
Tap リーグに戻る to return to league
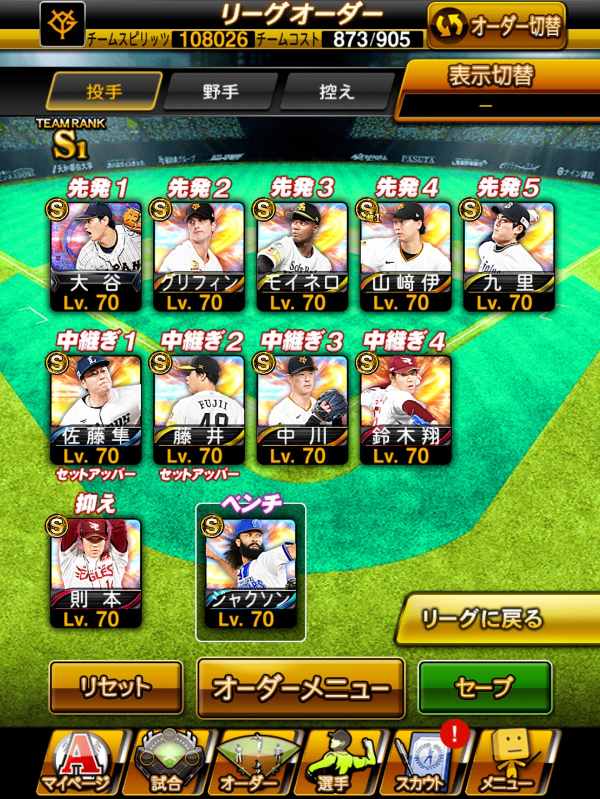(x=498, y=619)
